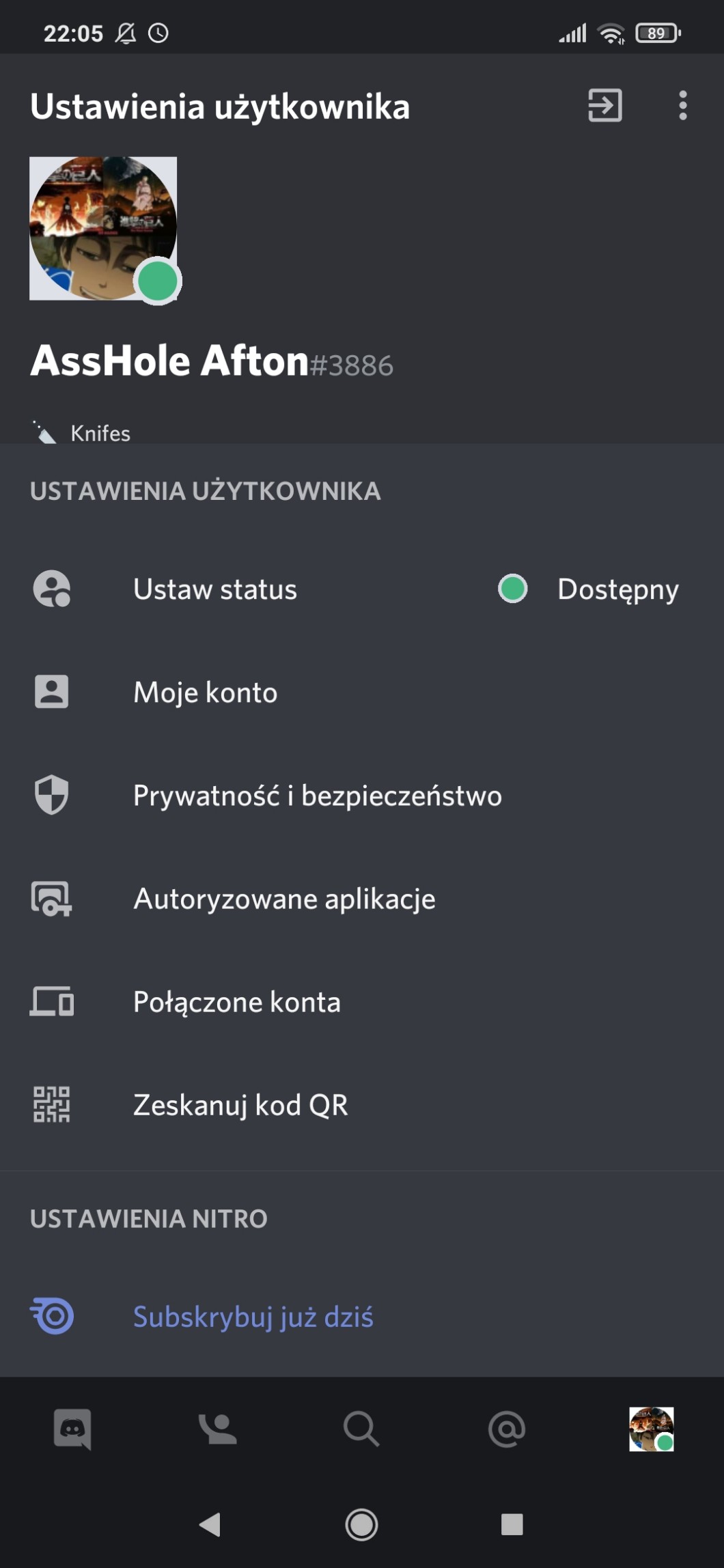
Task: Switch to the Friends tab
Action: [x=217, y=1429]
